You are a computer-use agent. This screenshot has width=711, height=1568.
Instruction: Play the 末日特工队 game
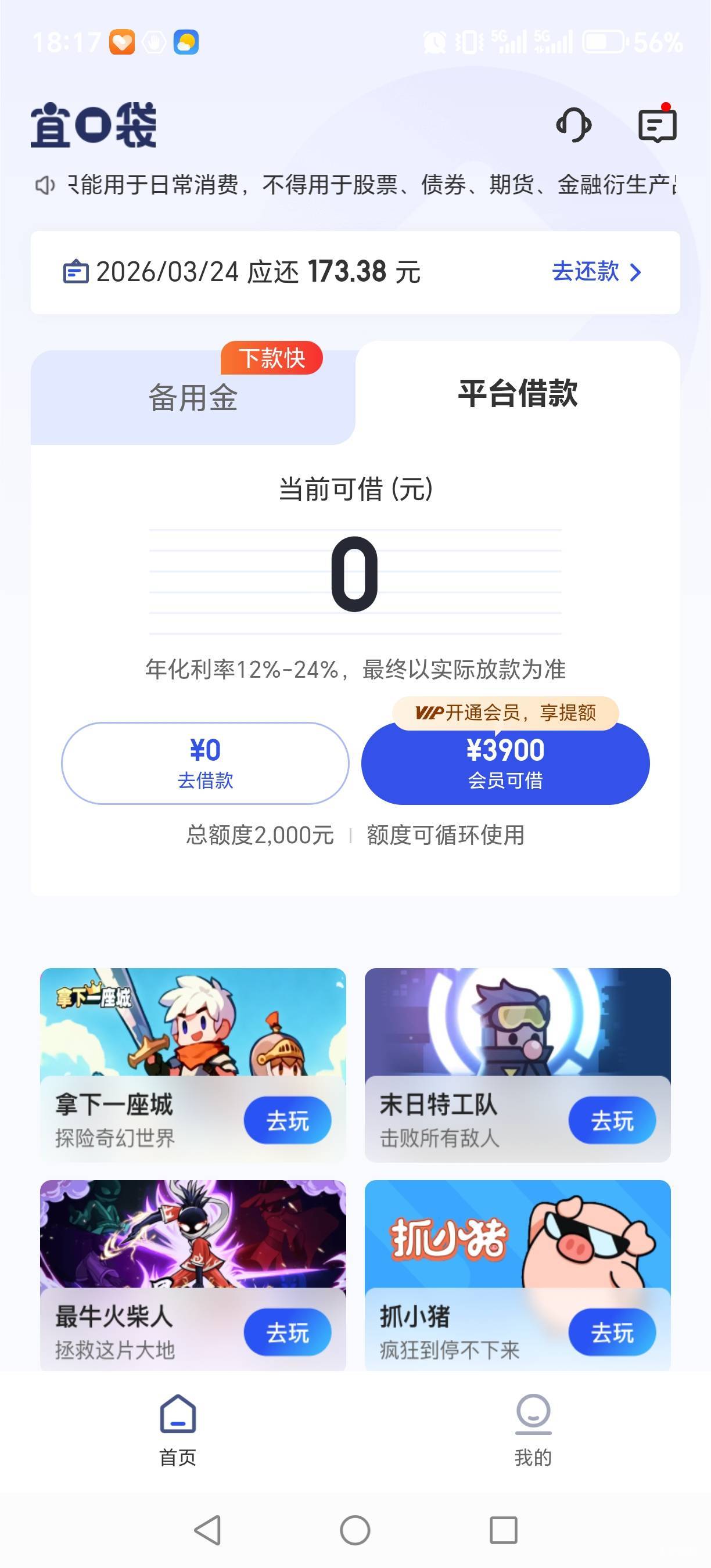pos(612,1120)
